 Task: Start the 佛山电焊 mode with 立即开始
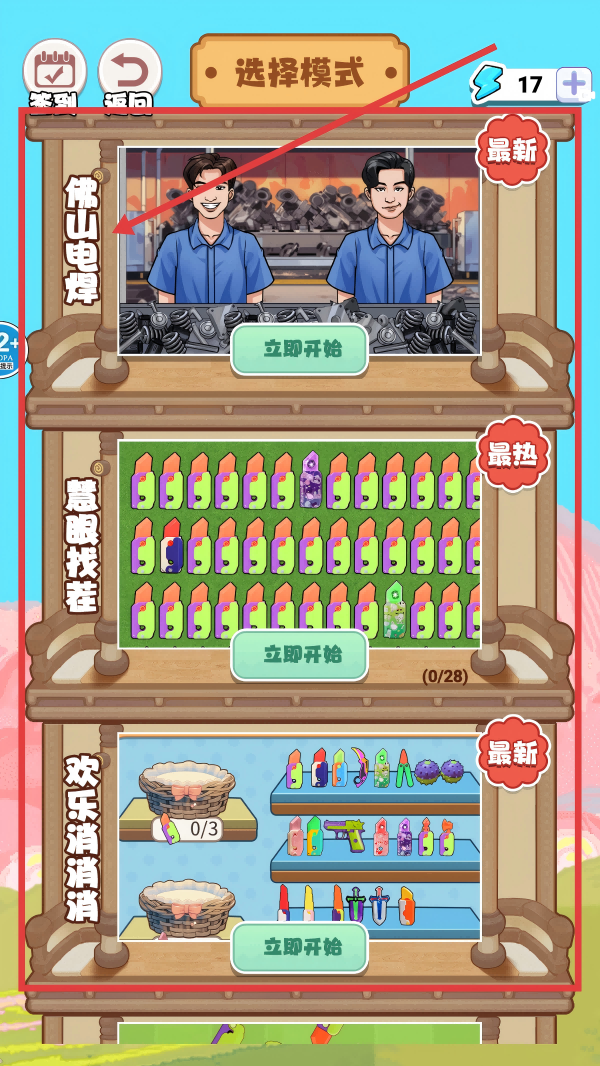(300, 349)
